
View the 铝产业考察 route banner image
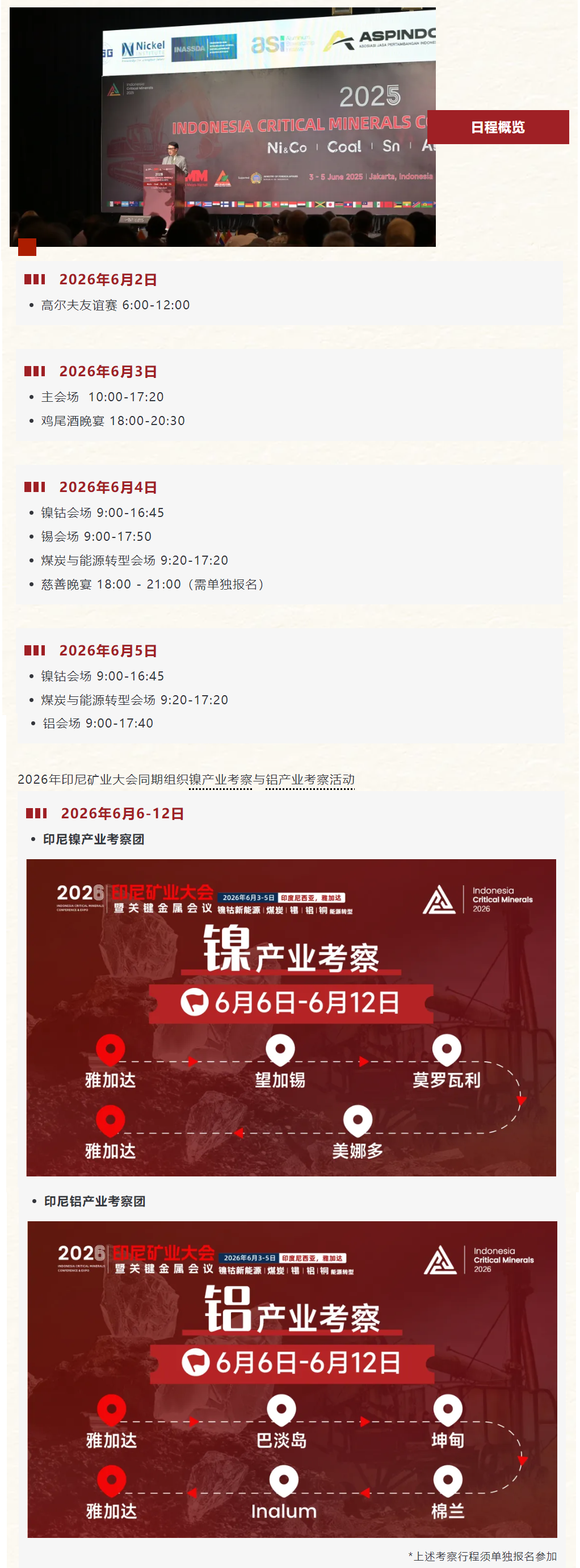292,1378
